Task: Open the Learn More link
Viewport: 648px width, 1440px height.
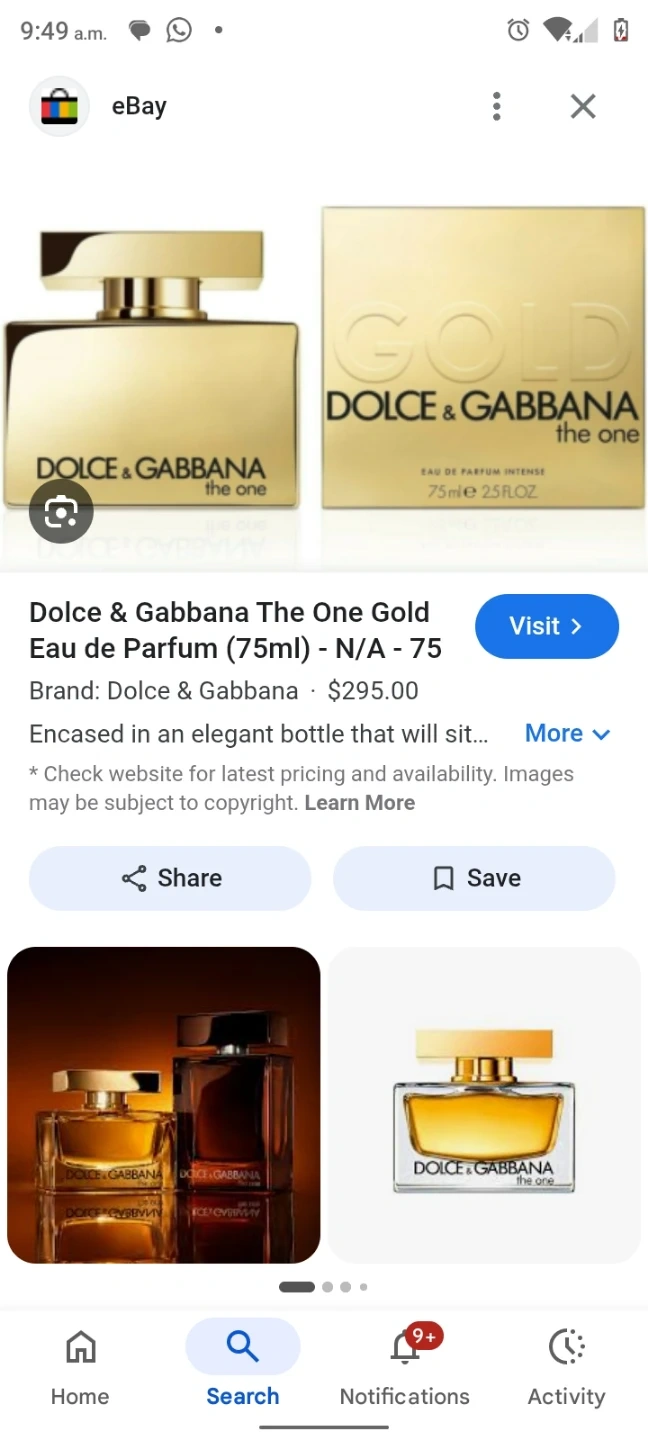Action: click(x=359, y=802)
